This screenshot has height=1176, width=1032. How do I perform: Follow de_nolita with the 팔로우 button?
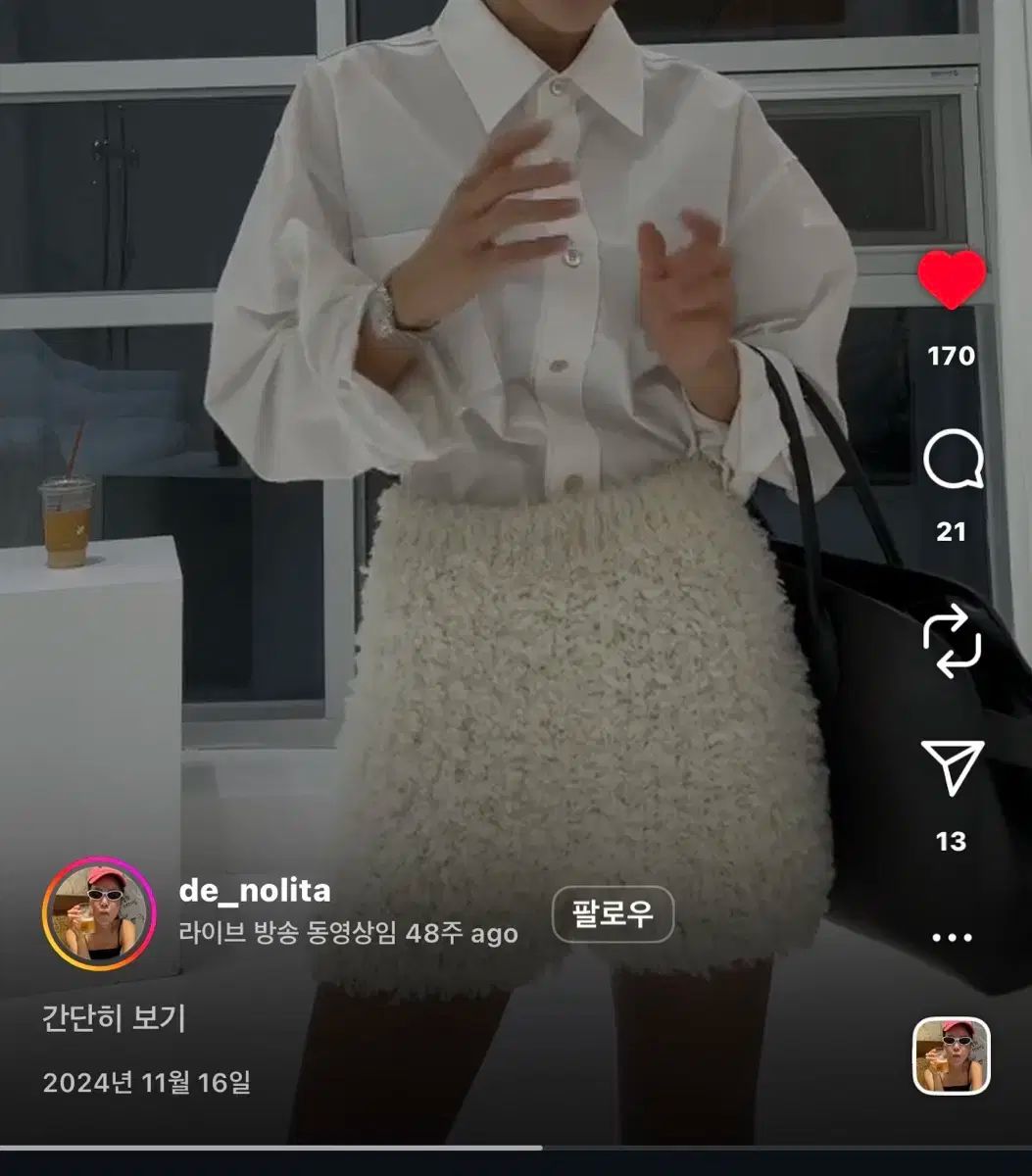tap(614, 915)
